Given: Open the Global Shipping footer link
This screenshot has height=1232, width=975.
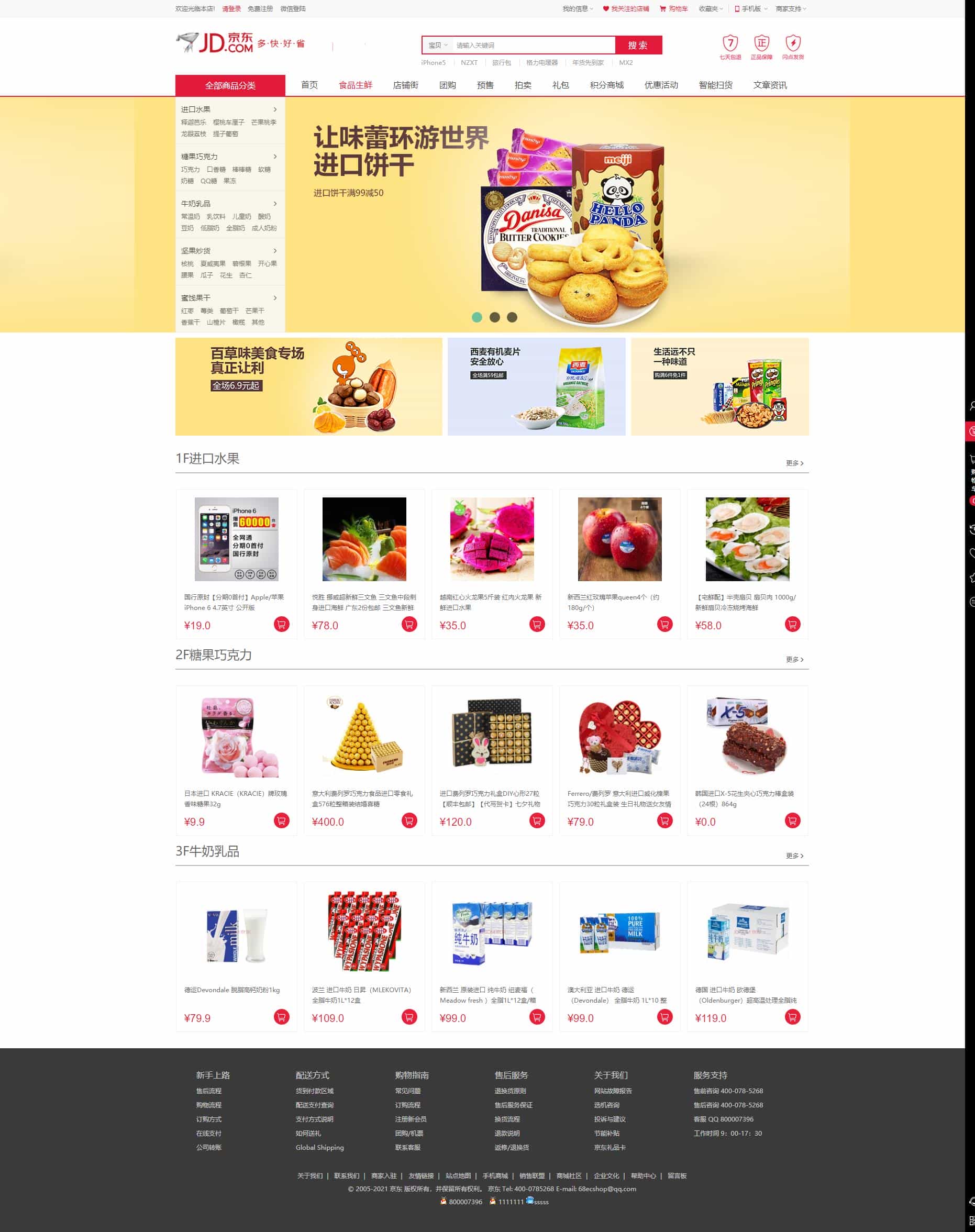Looking at the screenshot, I should pos(319,1147).
